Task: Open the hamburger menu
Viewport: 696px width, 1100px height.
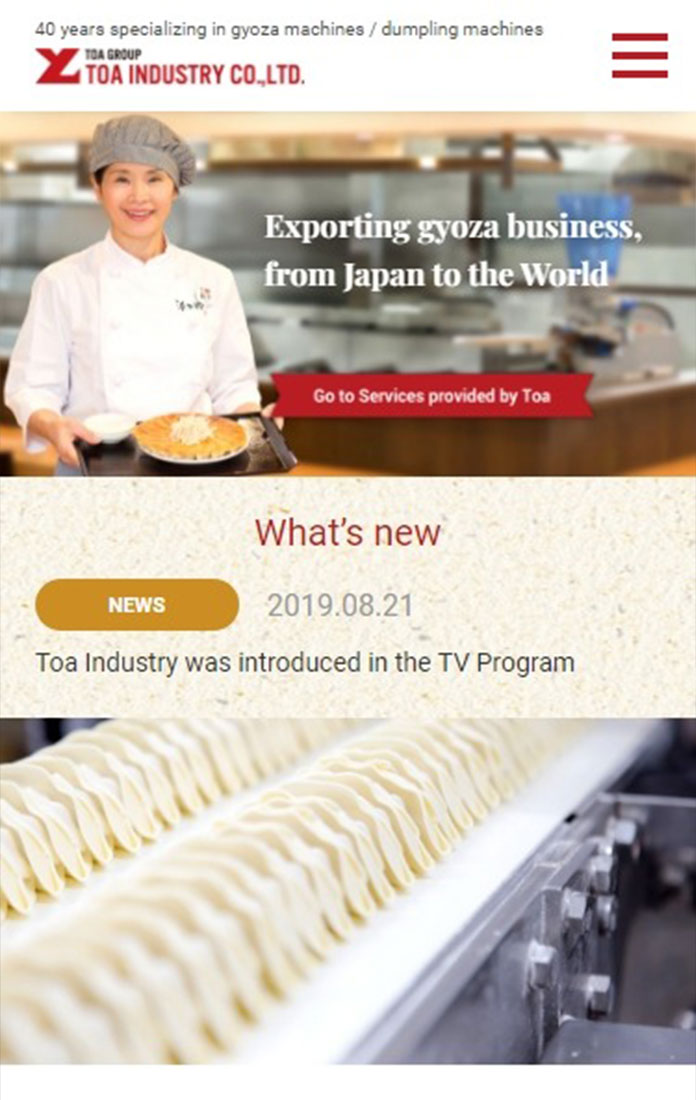Action: (x=639, y=56)
